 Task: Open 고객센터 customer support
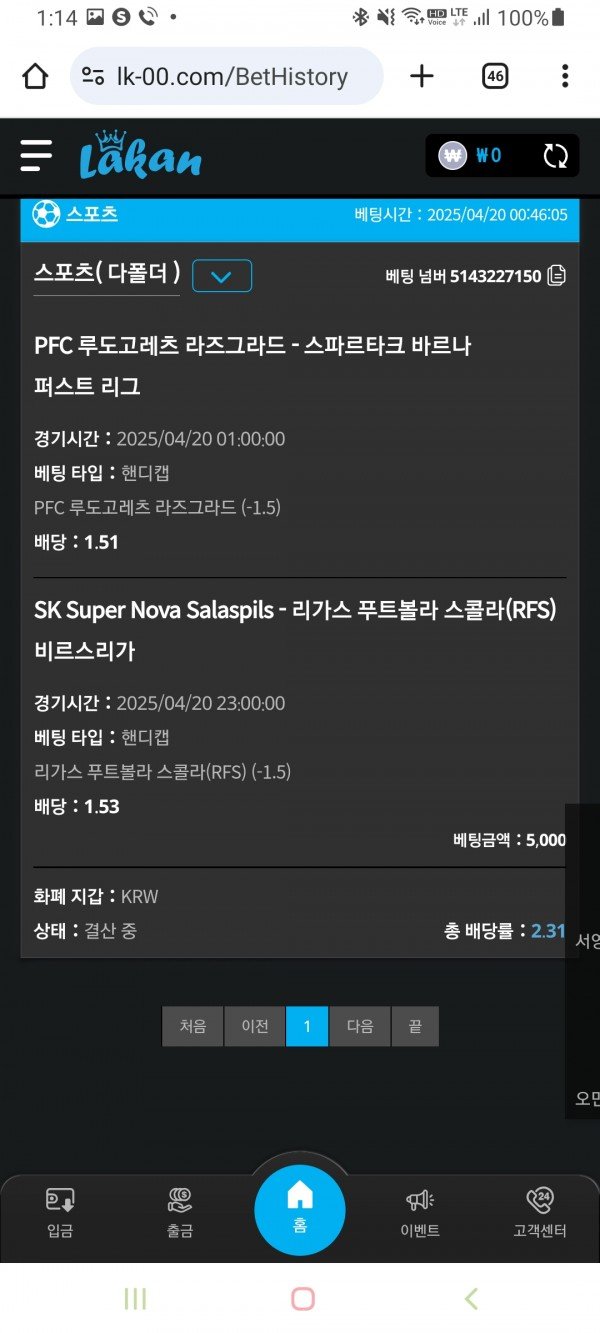(540, 1212)
